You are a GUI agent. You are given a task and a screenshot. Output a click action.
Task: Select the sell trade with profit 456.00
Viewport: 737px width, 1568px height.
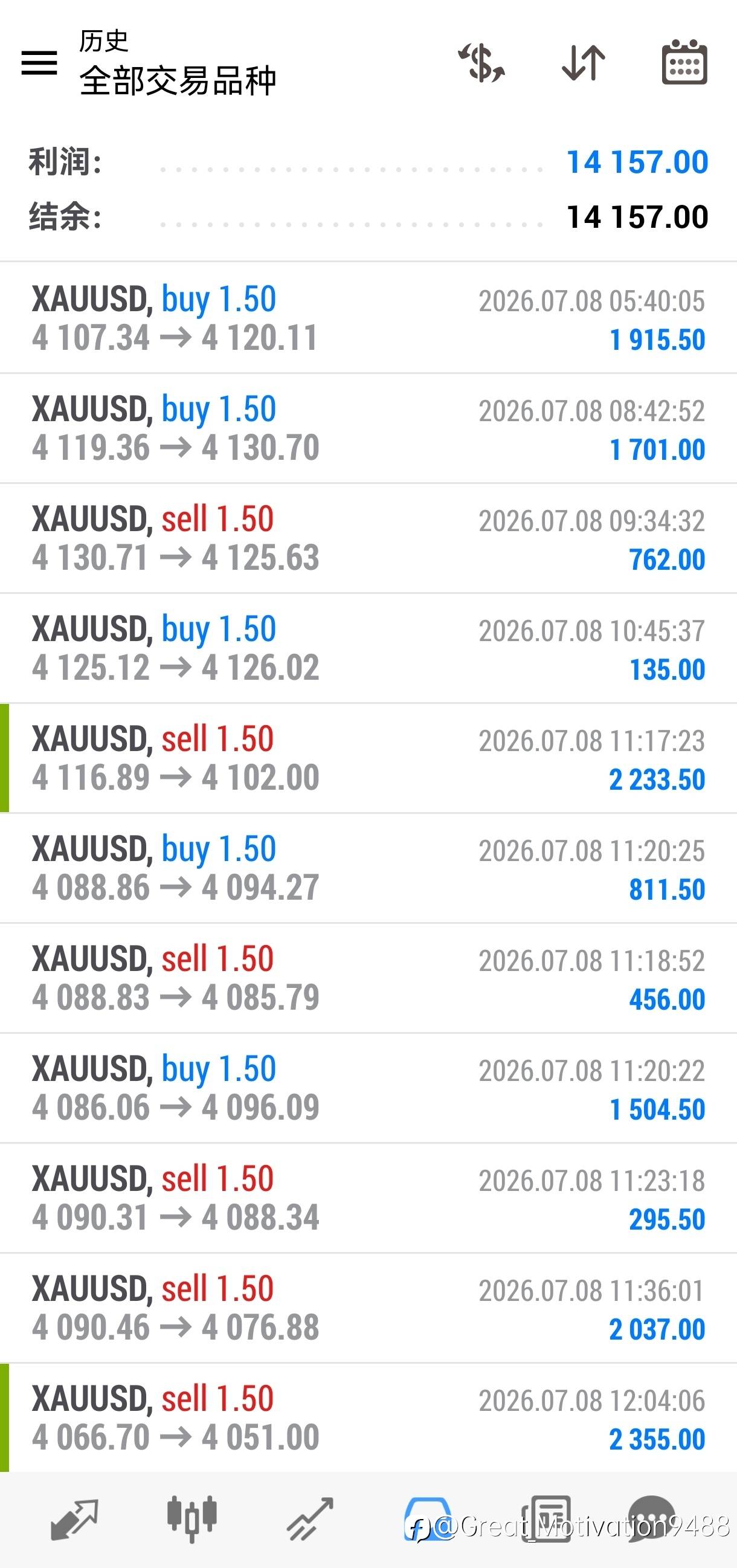pyautogui.click(x=368, y=979)
